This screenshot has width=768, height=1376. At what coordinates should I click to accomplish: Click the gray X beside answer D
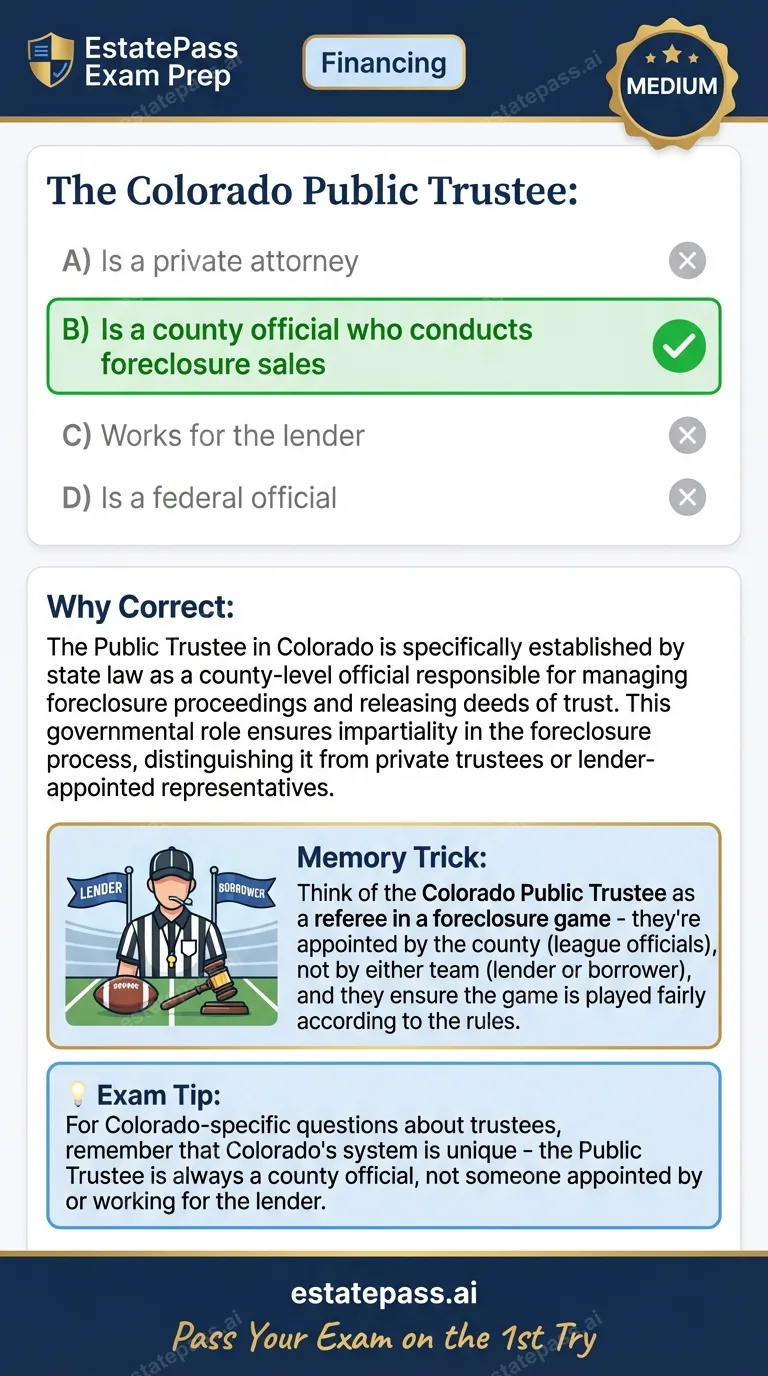tap(687, 497)
